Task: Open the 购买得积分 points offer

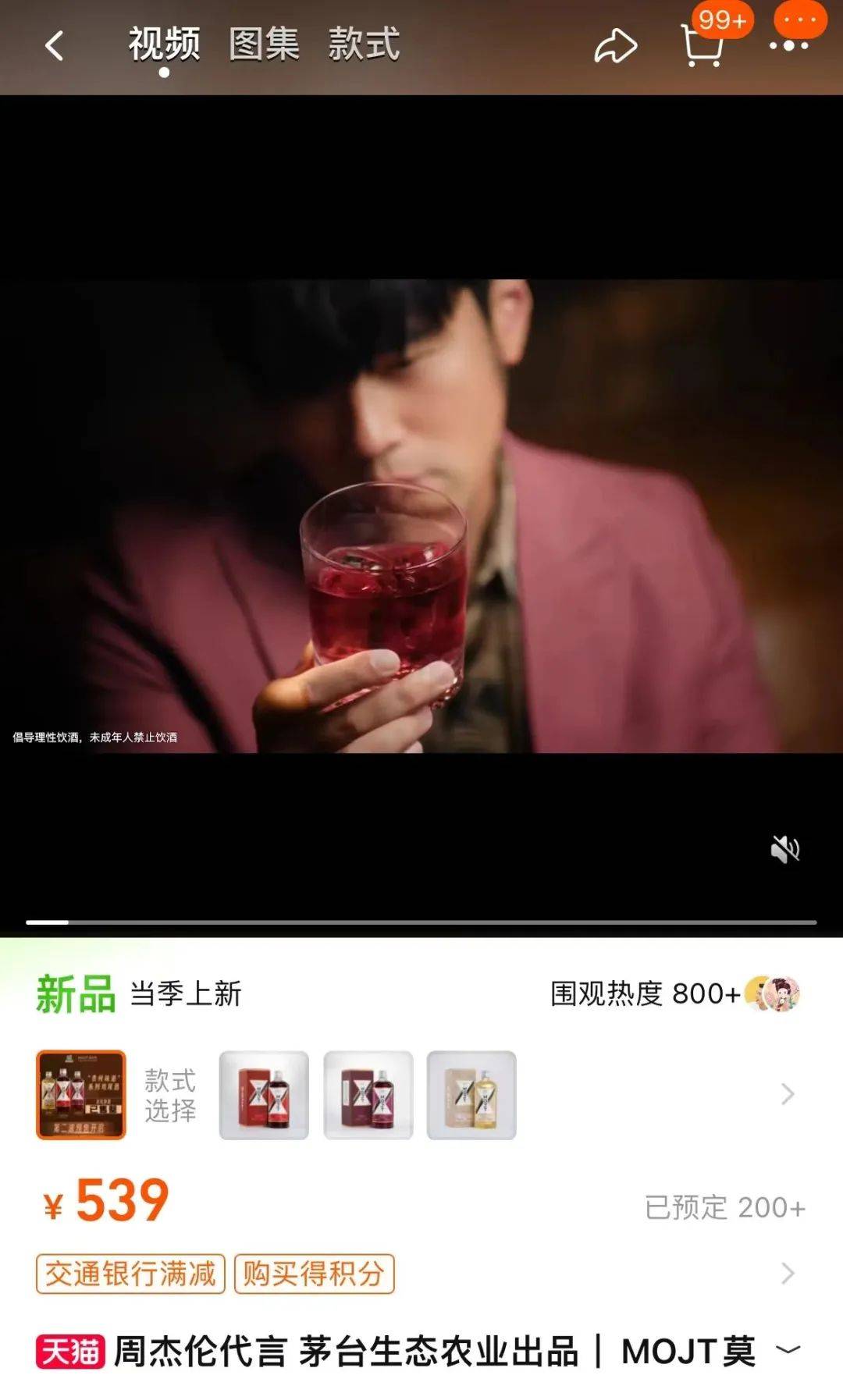Action: [x=314, y=1274]
